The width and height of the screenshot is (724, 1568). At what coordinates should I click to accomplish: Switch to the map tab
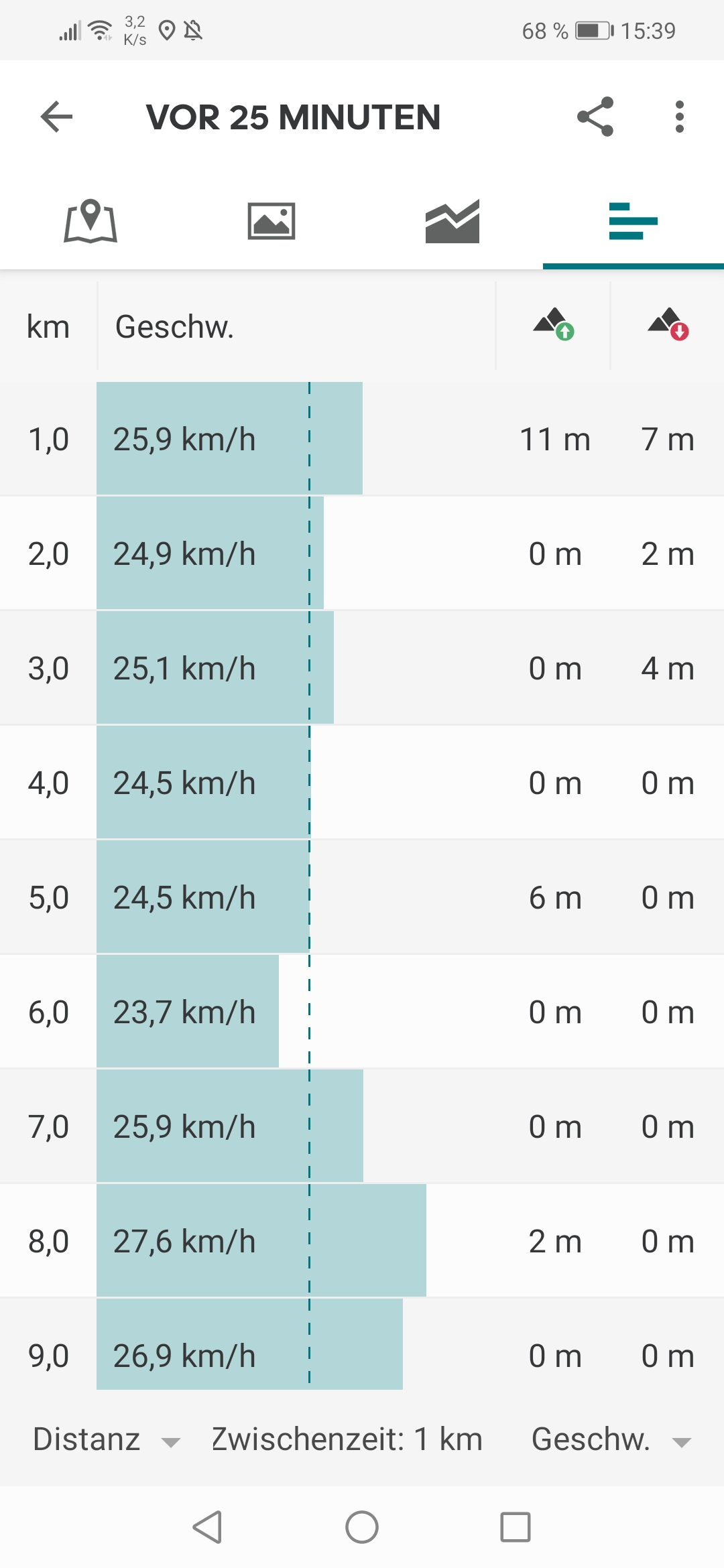[x=90, y=220]
